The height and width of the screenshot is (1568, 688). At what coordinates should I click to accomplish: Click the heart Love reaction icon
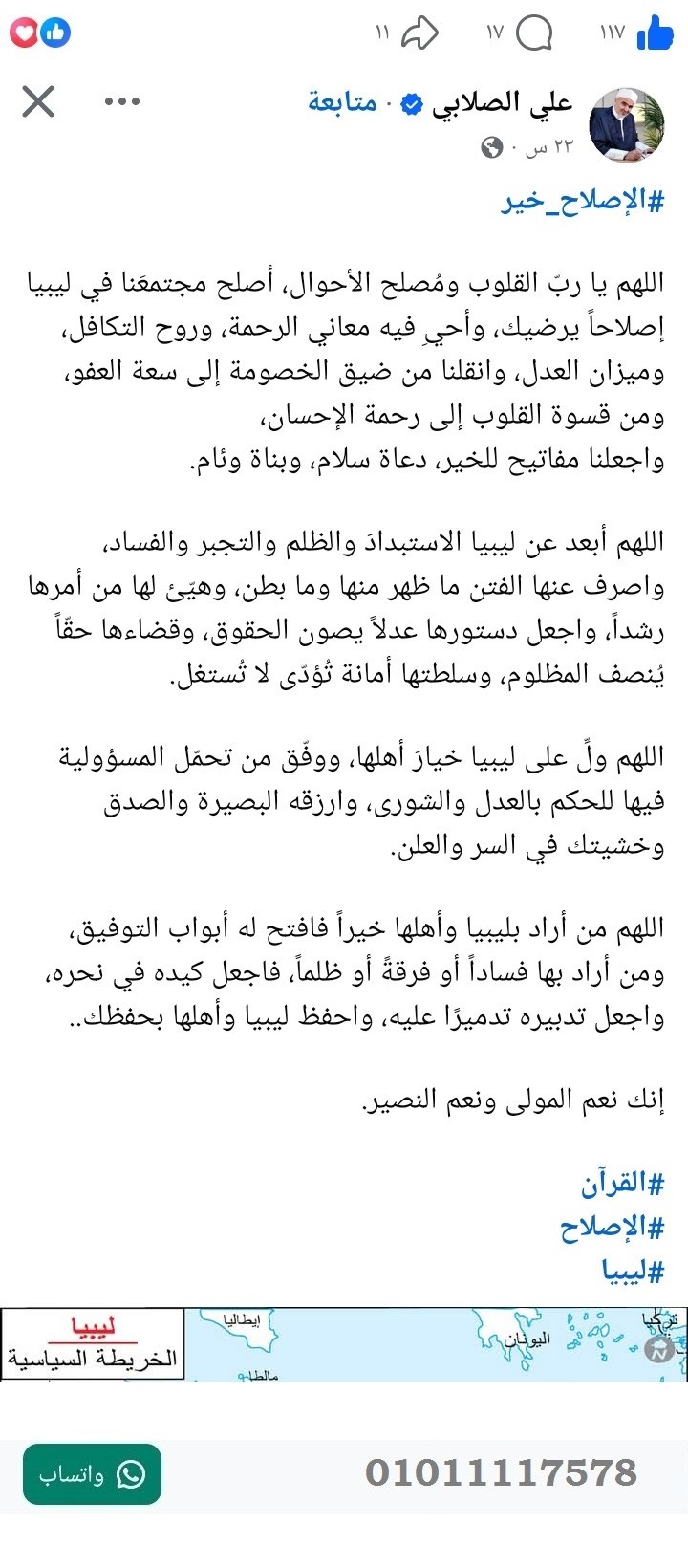(x=26, y=32)
